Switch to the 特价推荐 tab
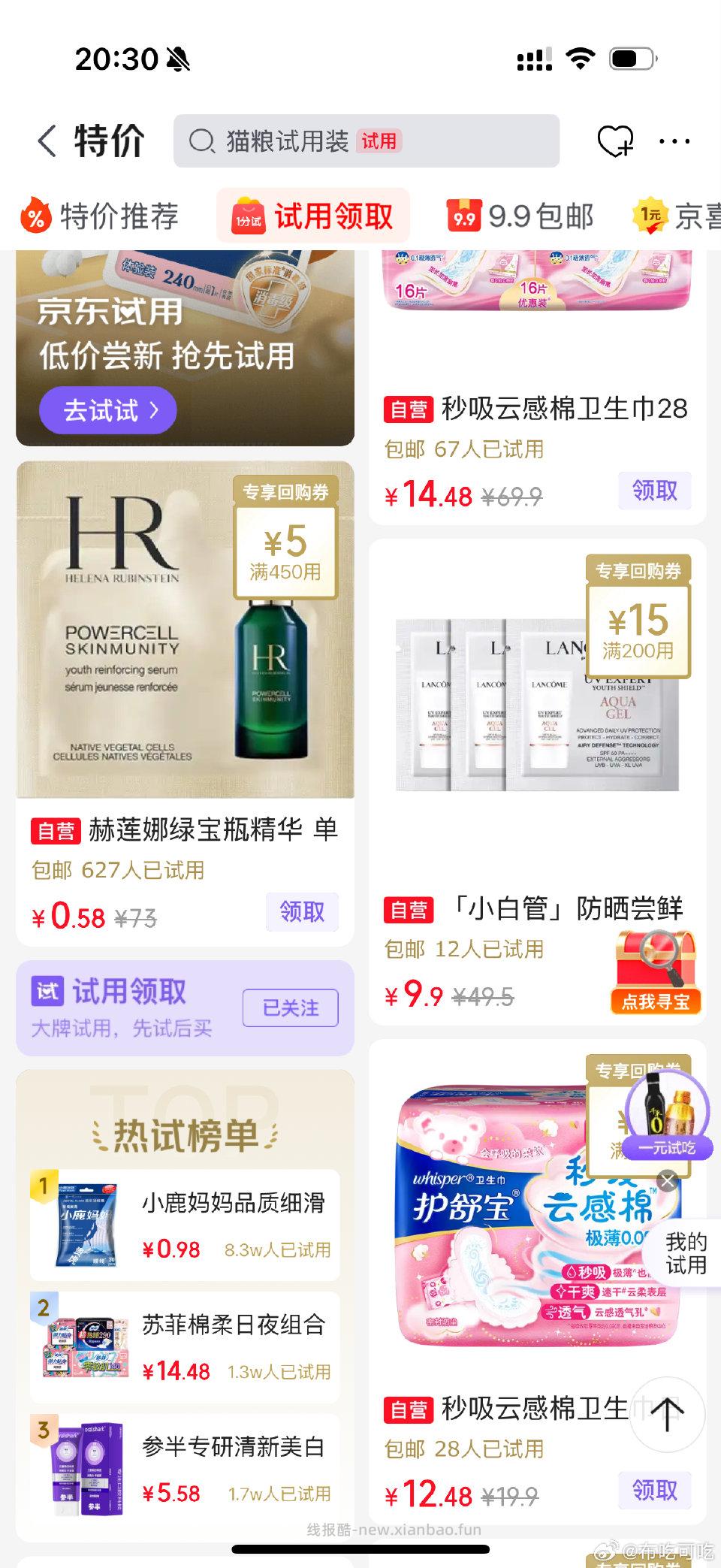The image size is (721, 1568). tap(101, 217)
